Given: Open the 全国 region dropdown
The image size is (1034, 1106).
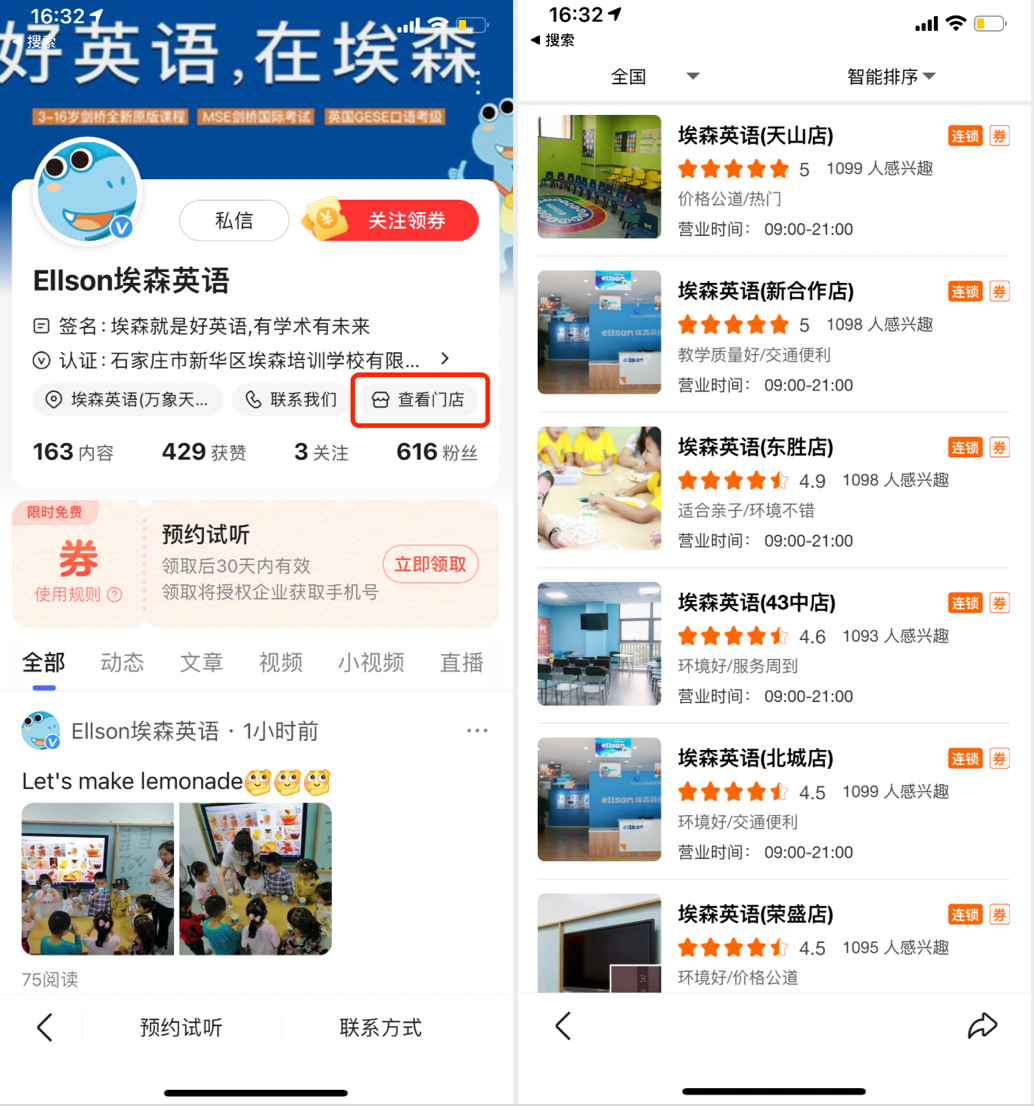Looking at the screenshot, I should pyautogui.click(x=654, y=77).
